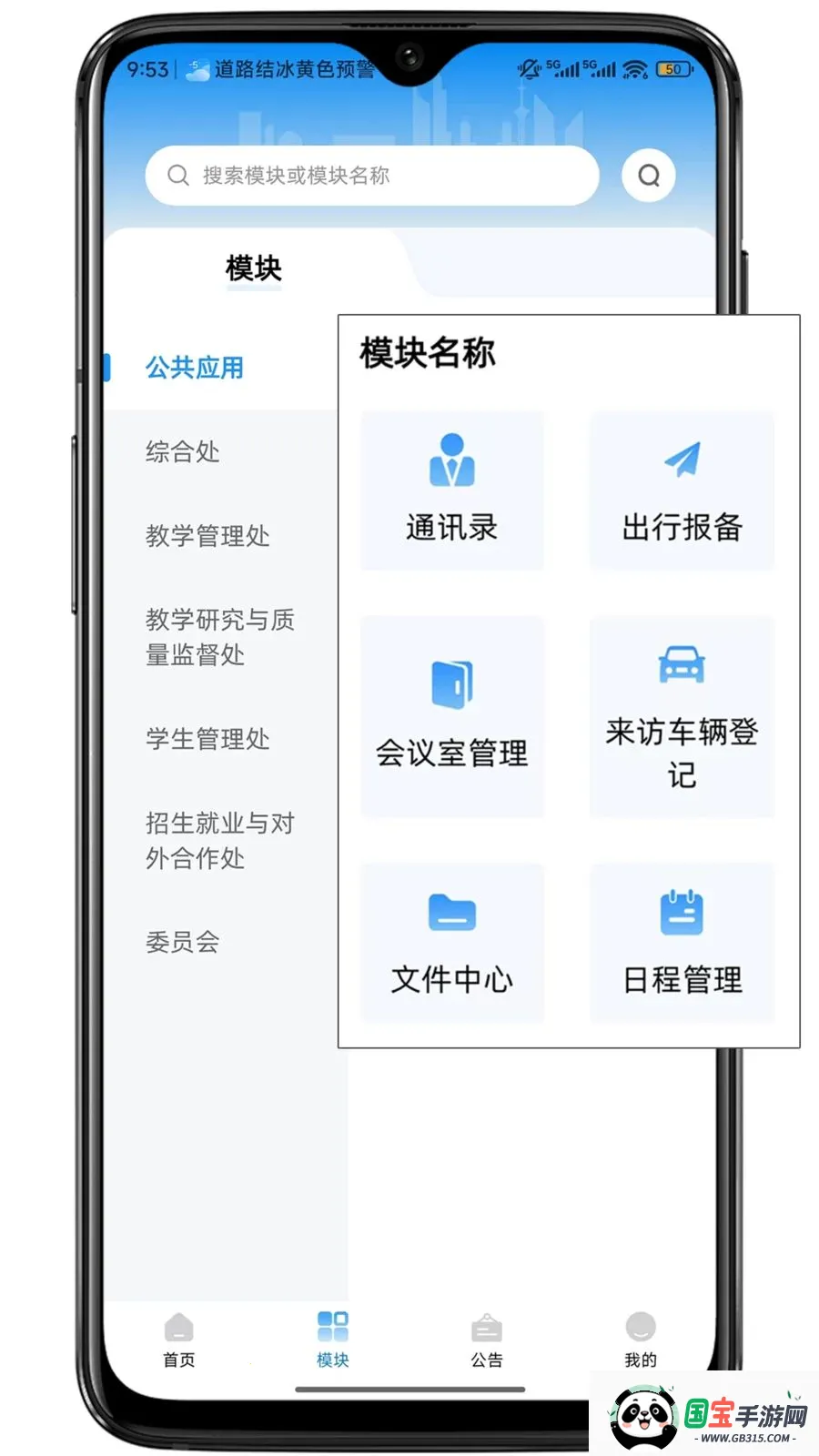Open the 出行报备 travel report module
This screenshot has width=819, height=1456.
click(682, 491)
